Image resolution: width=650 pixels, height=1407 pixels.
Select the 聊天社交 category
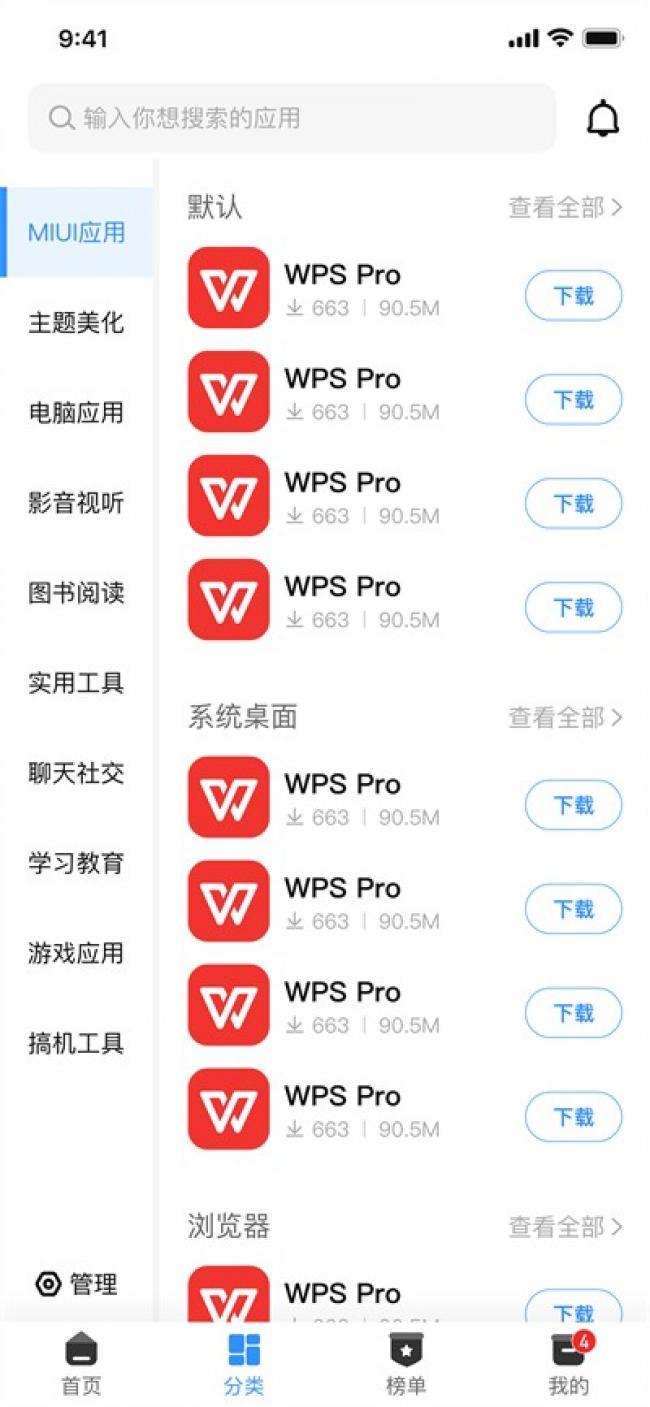coord(76,773)
